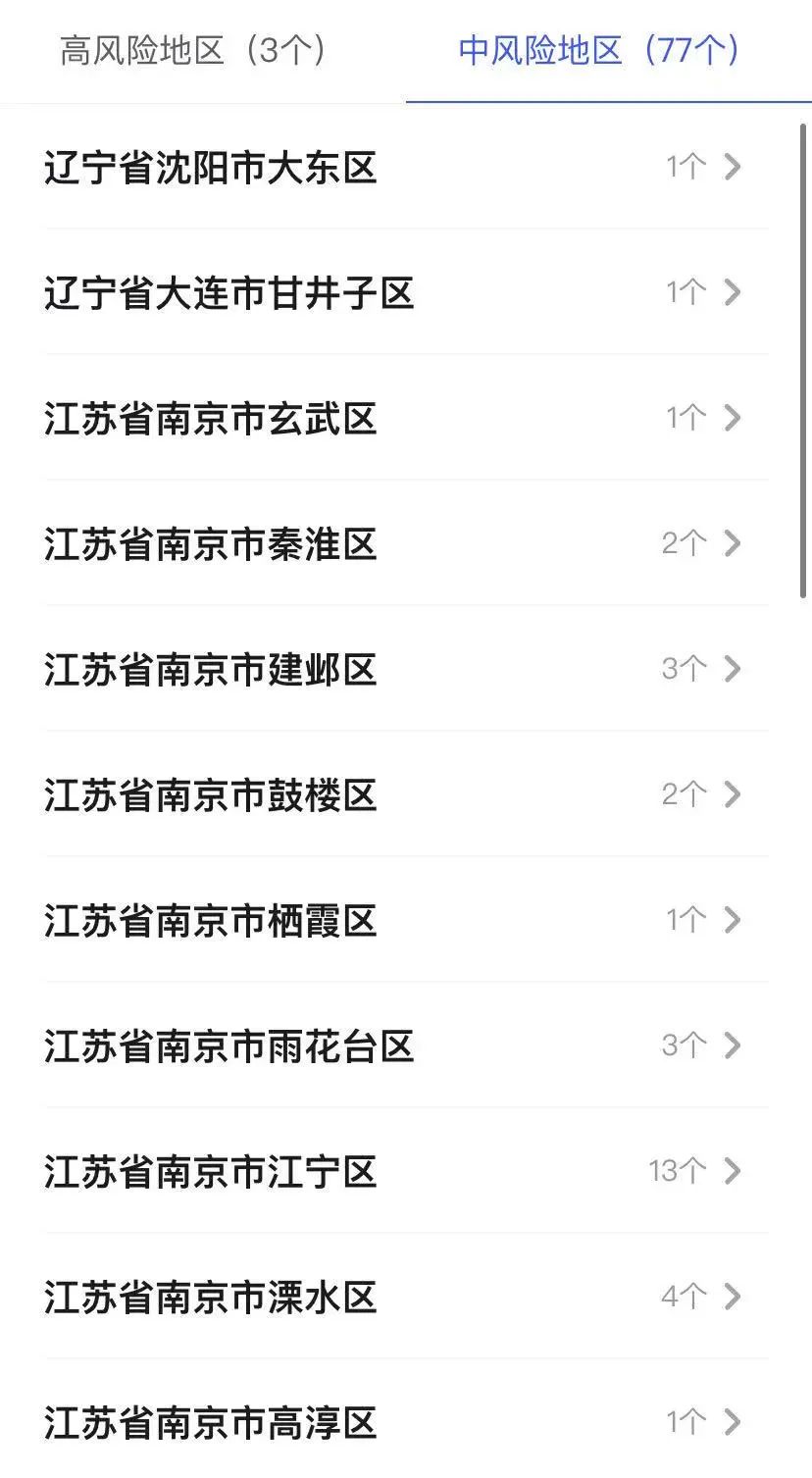This screenshot has height=1478, width=812.
Task: Open 辽宁省大连市甘井子区 details
Action: point(406,292)
